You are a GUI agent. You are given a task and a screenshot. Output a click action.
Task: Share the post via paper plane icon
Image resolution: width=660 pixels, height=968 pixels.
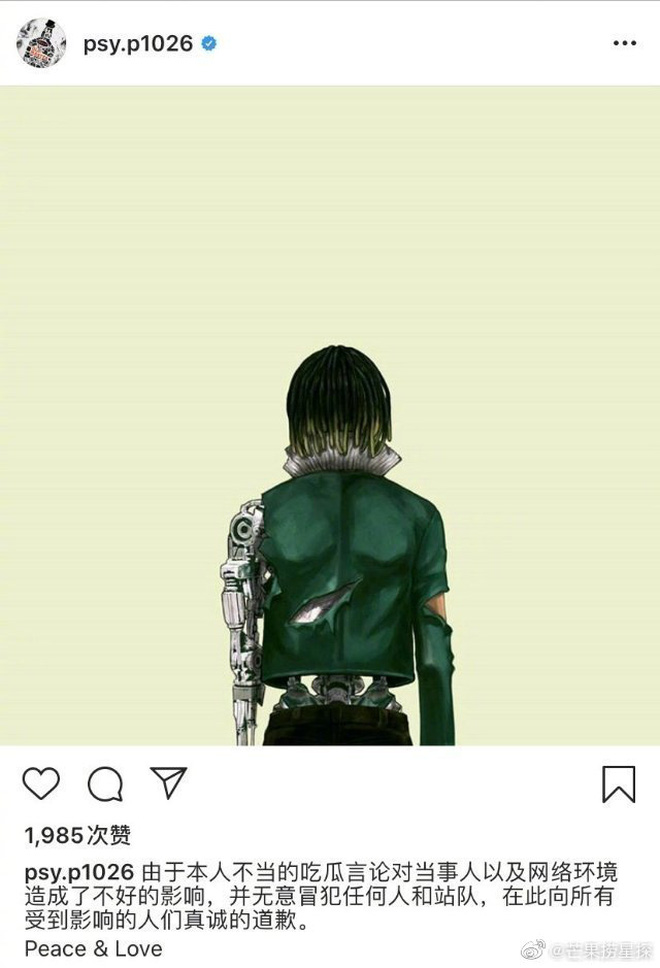point(168,783)
